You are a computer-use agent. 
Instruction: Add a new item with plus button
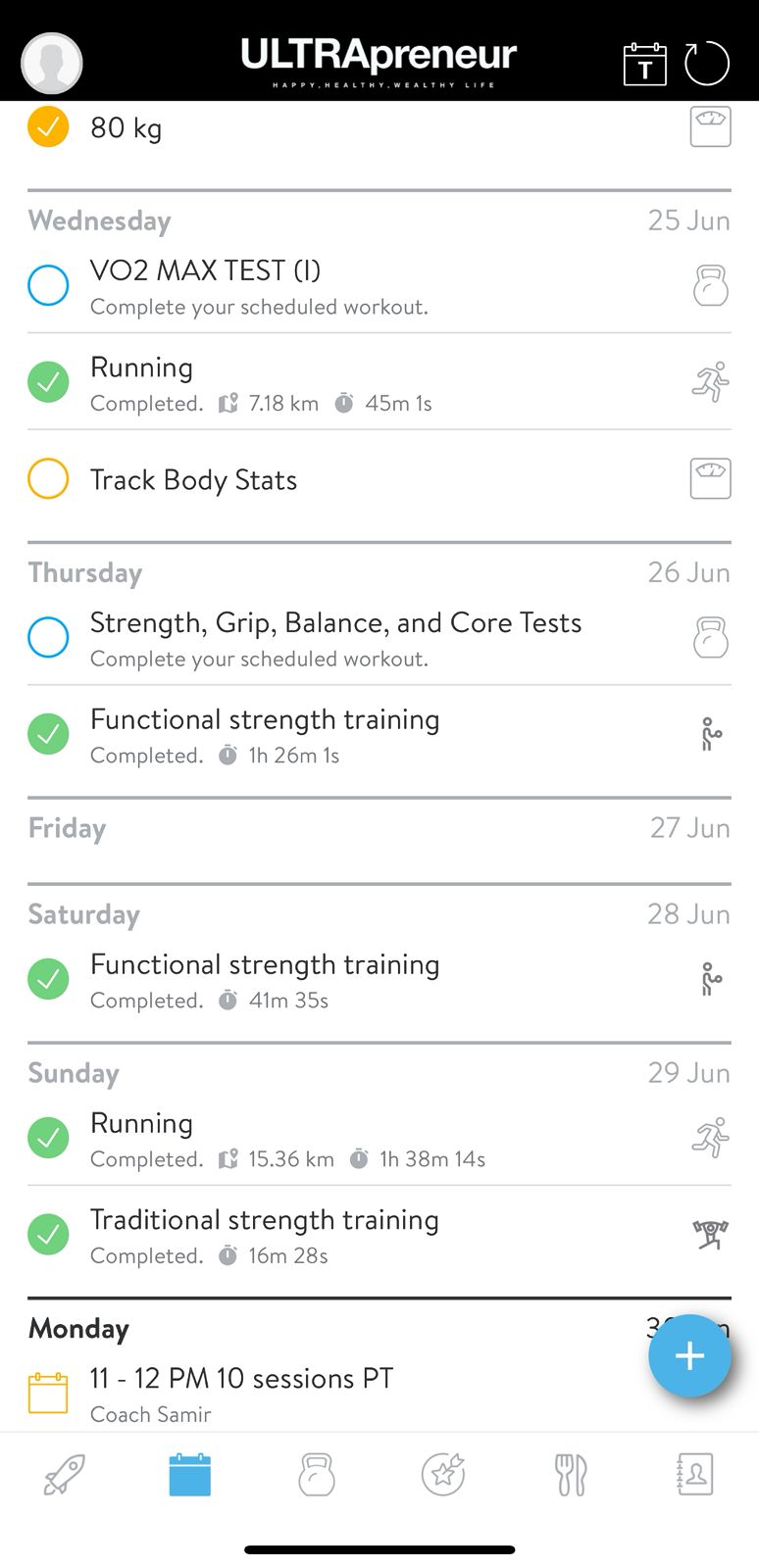(x=689, y=1355)
